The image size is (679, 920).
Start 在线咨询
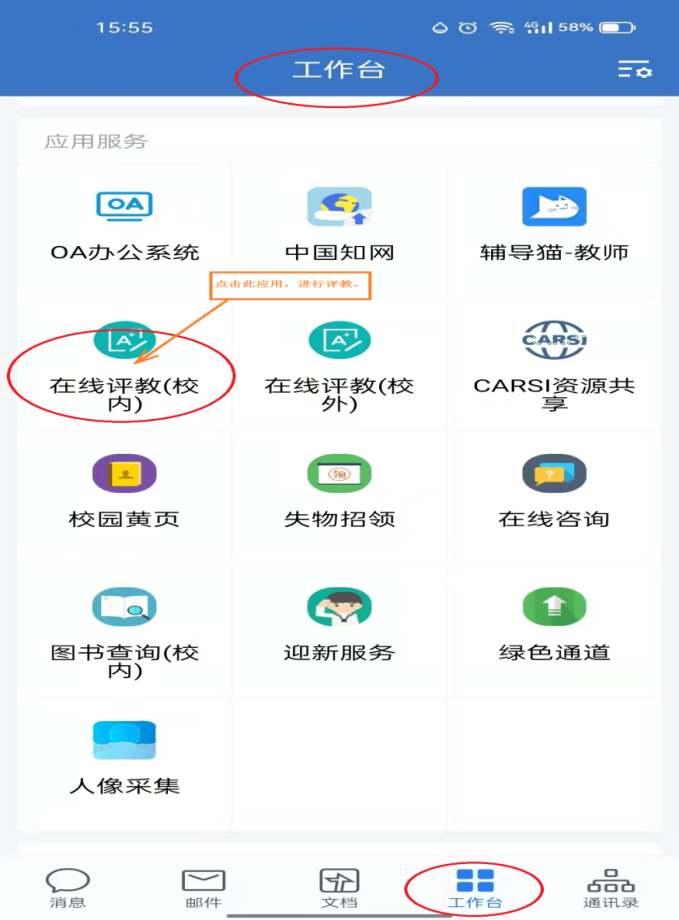click(x=554, y=491)
